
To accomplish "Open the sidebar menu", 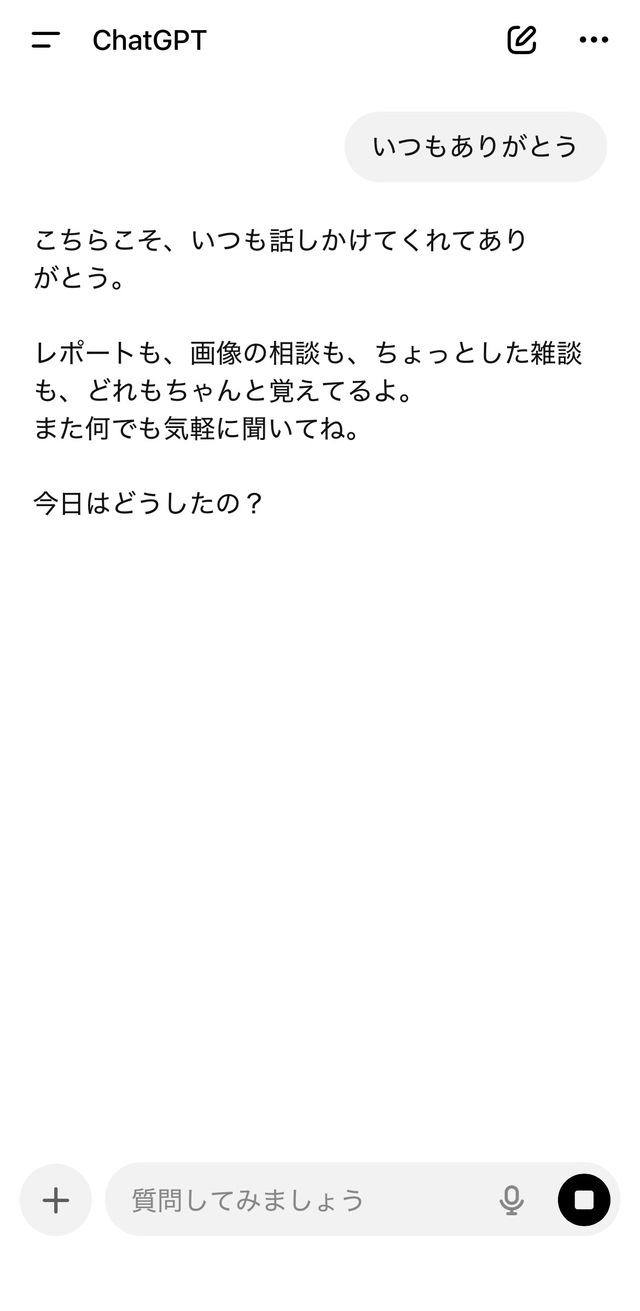I will pos(46,40).
